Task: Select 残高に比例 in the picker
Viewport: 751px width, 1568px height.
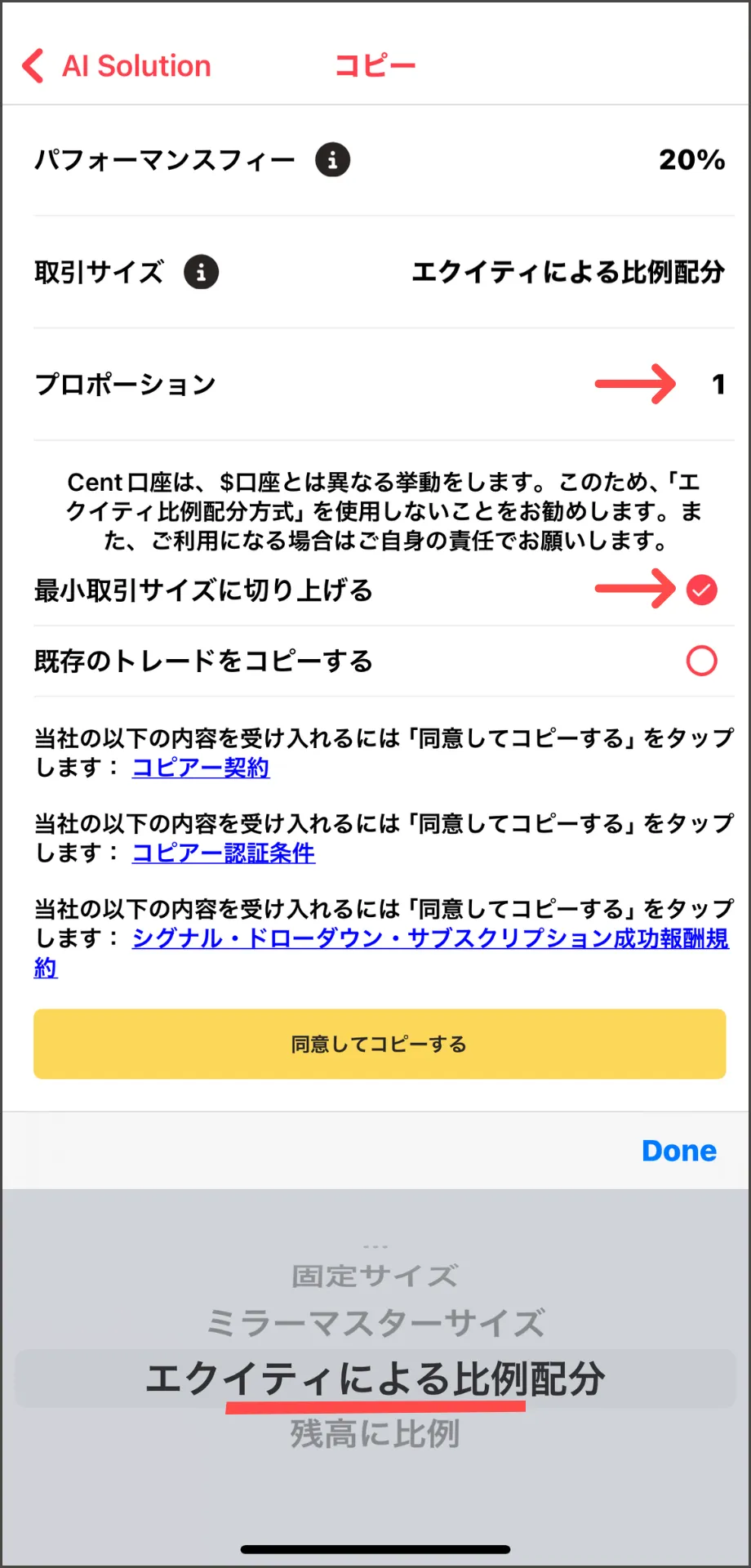Action: coord(375,1434)
